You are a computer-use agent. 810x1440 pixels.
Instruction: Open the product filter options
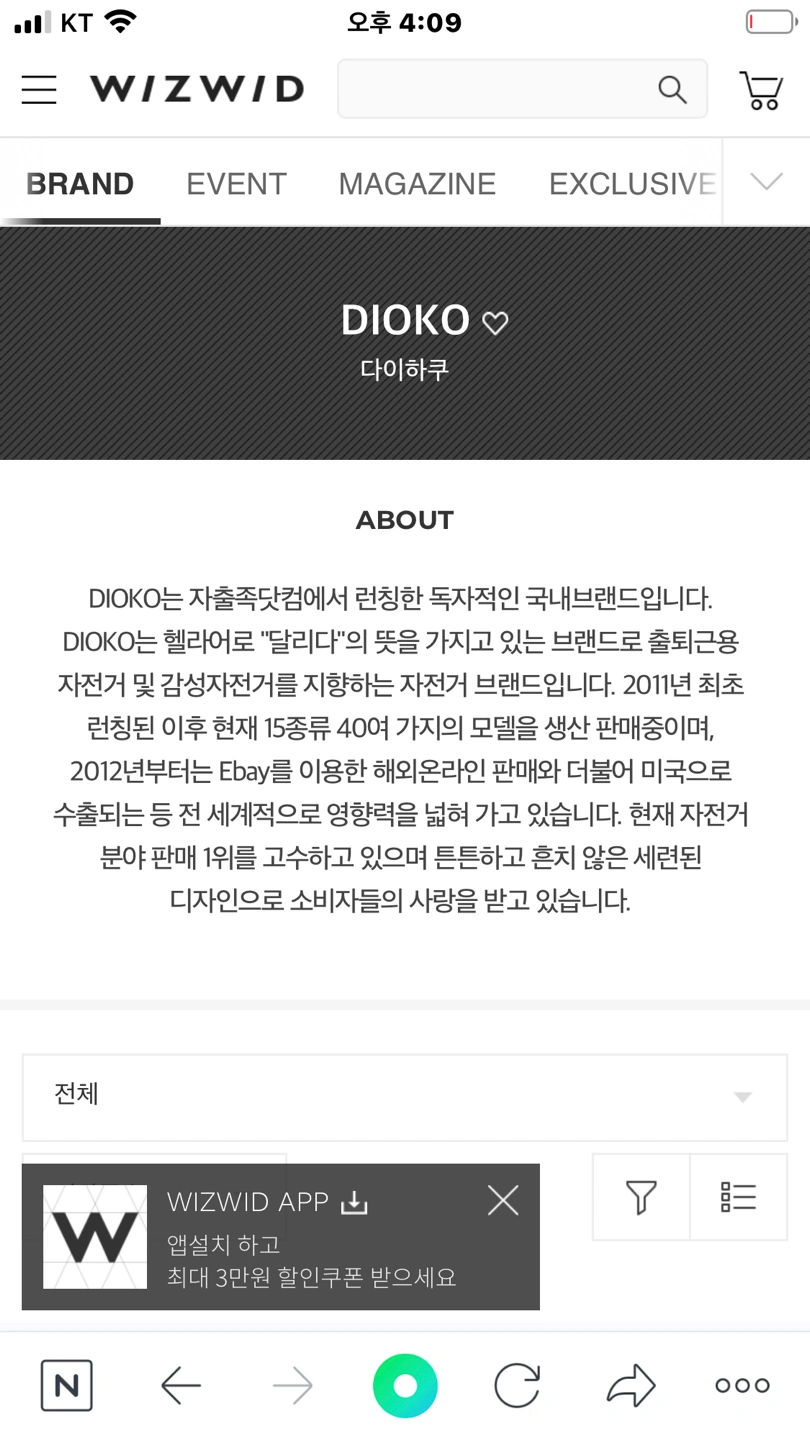point(641,1197)
